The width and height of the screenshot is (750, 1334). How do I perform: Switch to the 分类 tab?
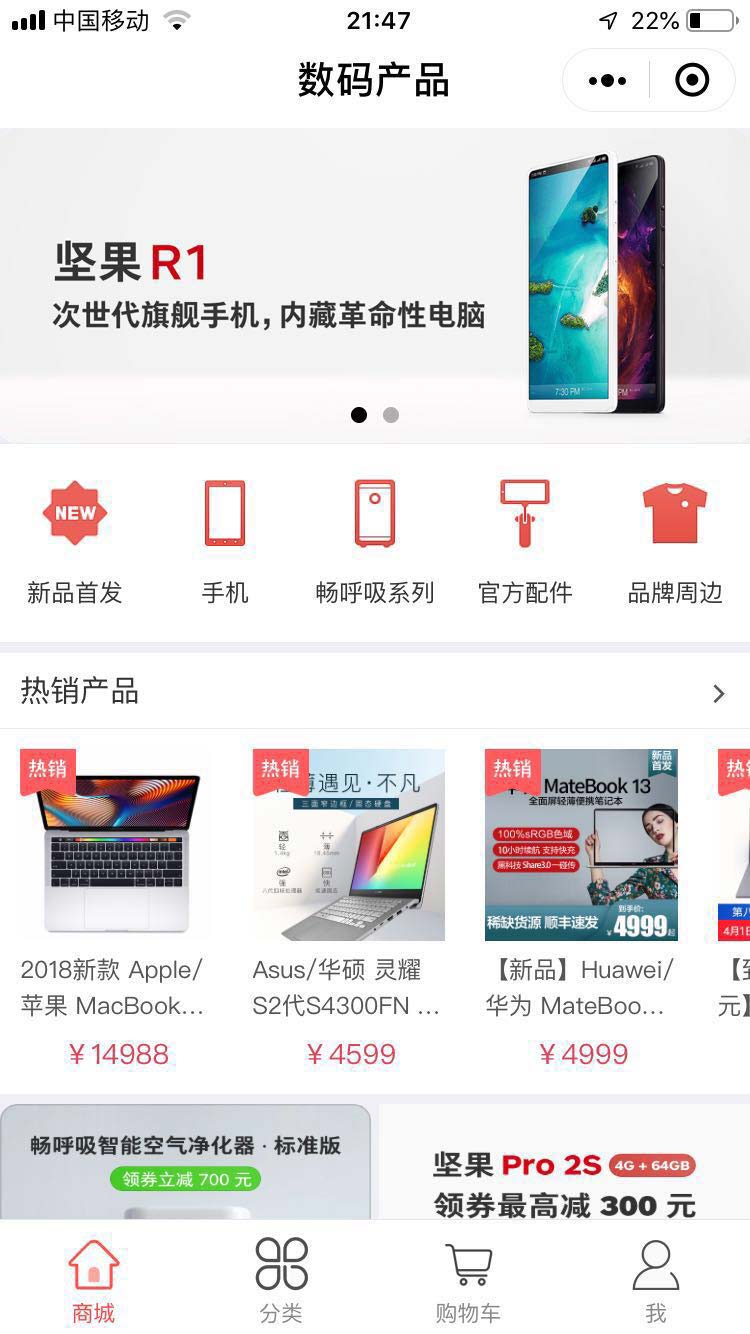281,1265
